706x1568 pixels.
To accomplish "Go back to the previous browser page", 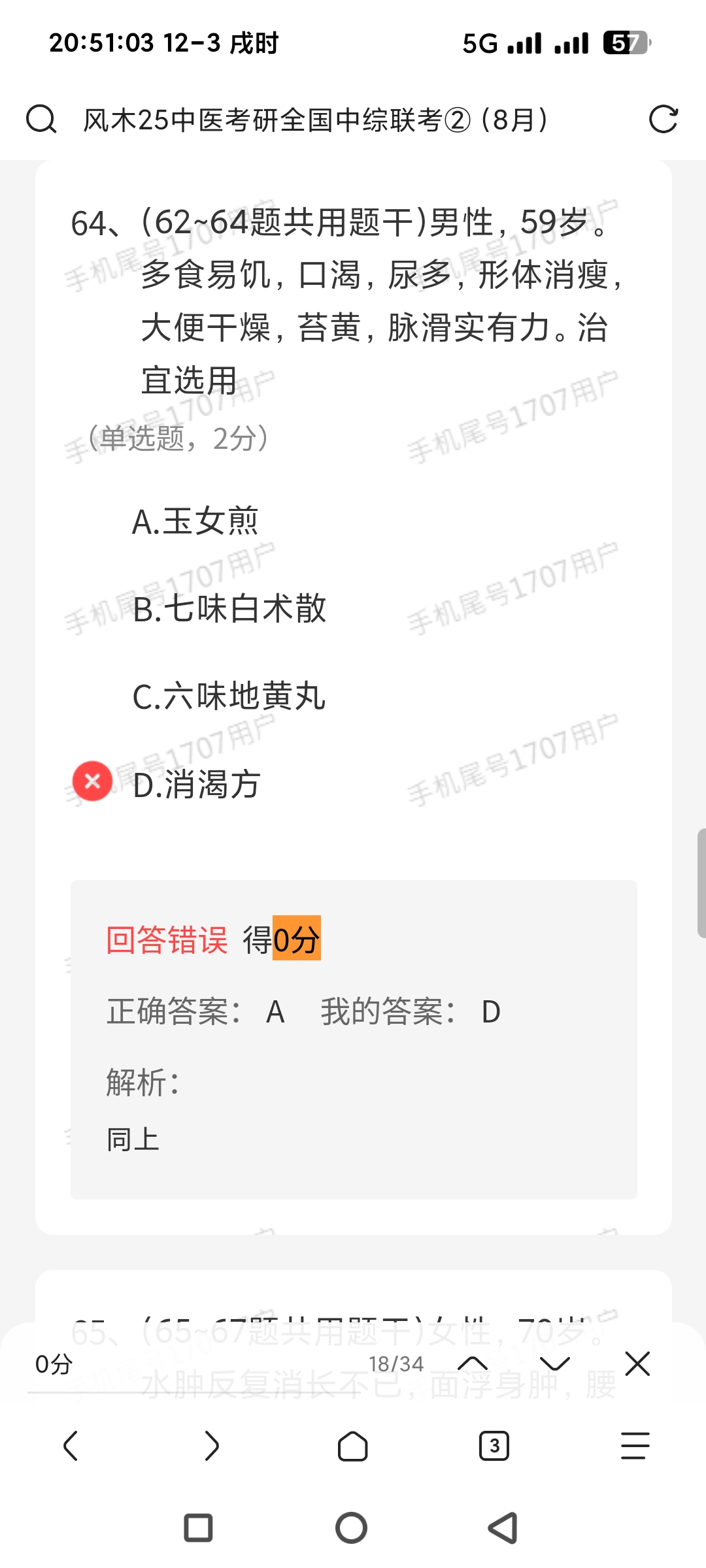I will point(71,1445).
